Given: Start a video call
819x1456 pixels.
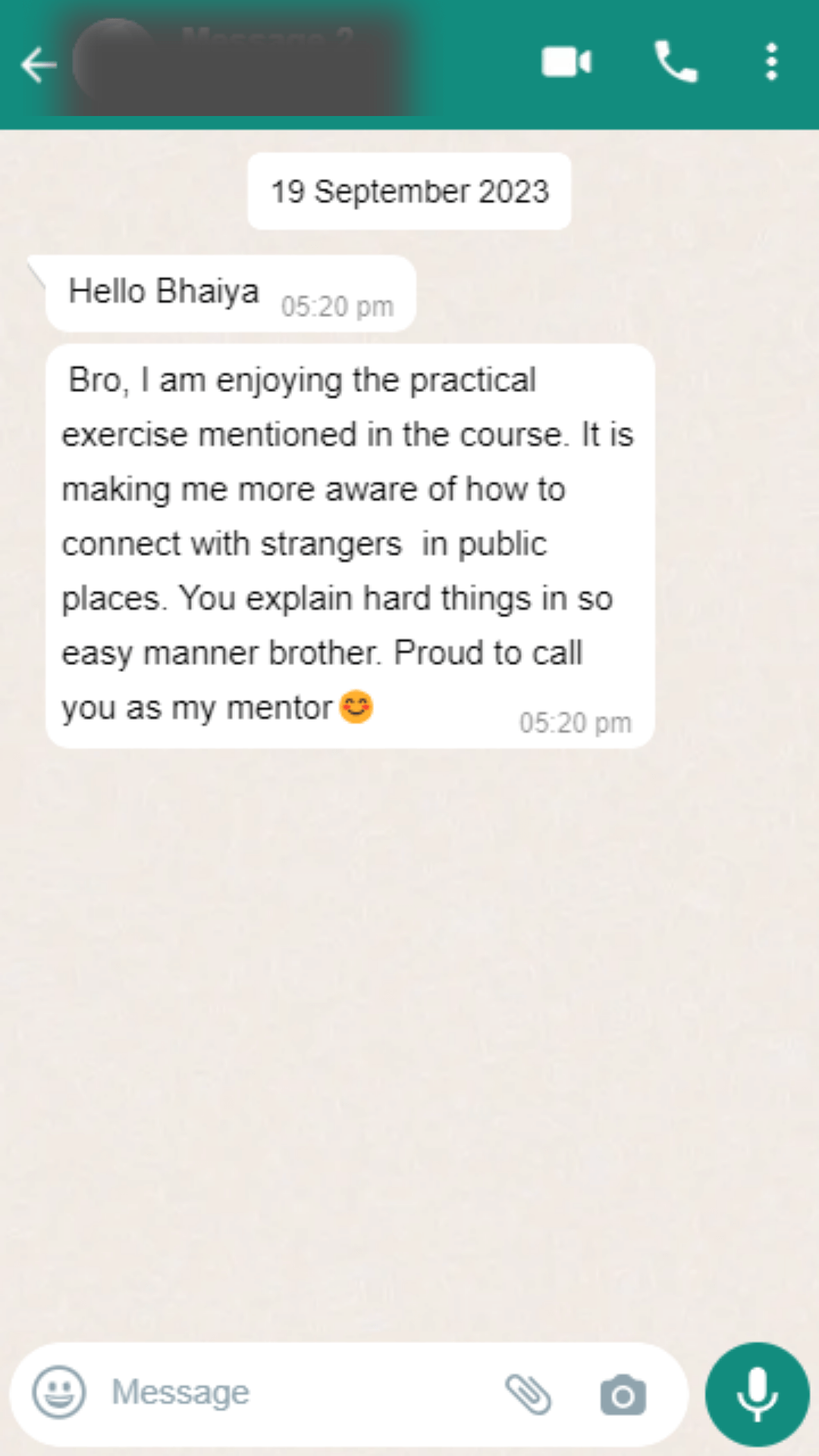Looking at the screenshot, I should (566, 62).
